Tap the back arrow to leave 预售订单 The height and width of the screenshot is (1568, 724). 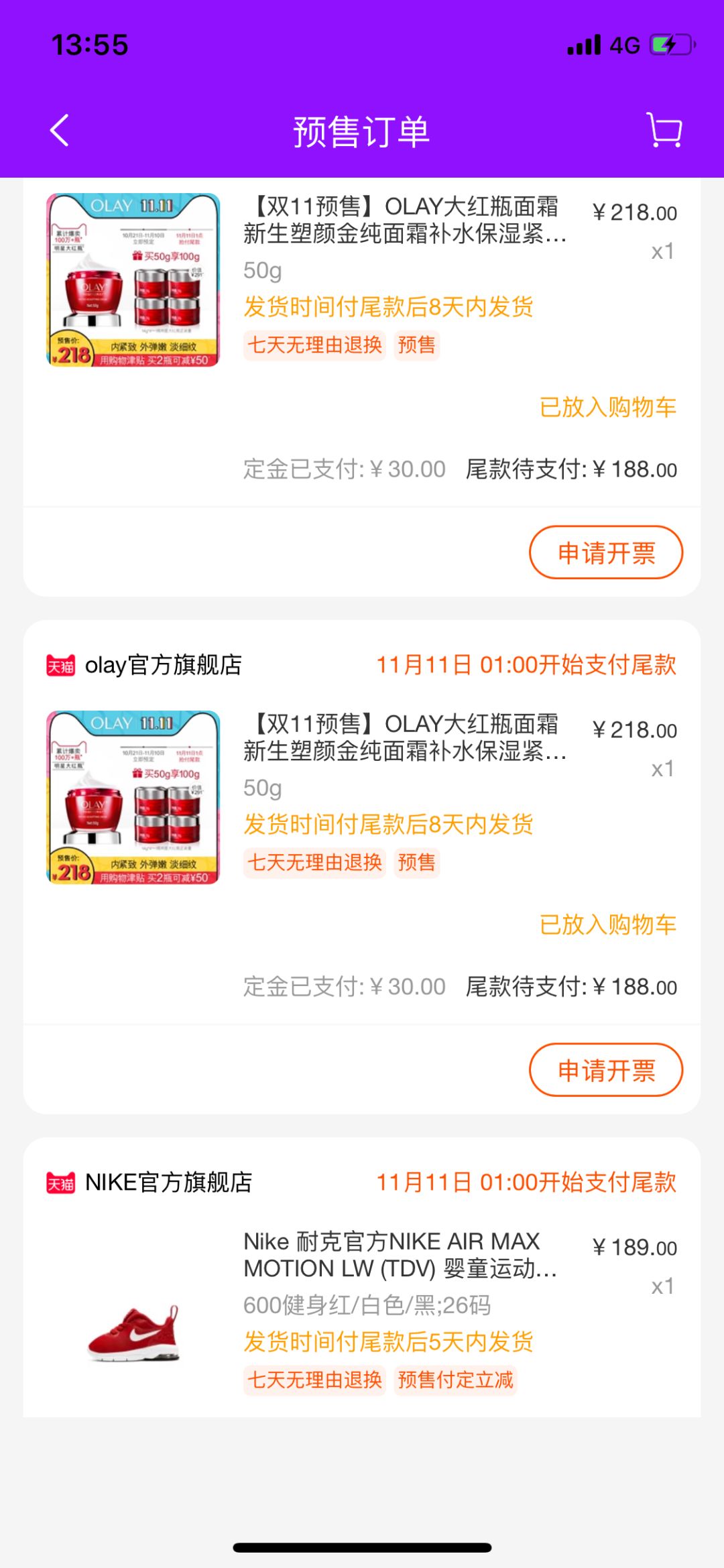60,131
